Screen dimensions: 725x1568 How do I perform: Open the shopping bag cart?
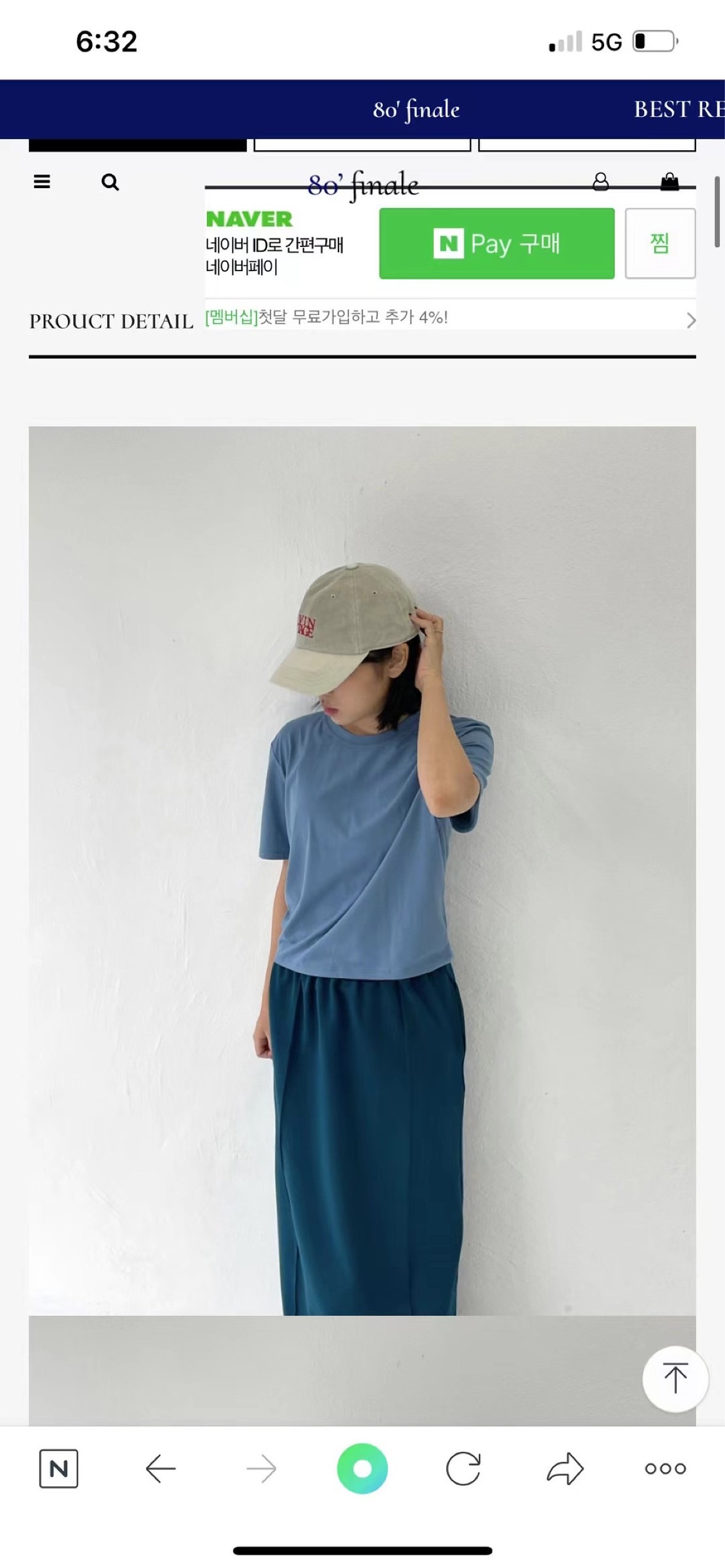coord(669,182)
